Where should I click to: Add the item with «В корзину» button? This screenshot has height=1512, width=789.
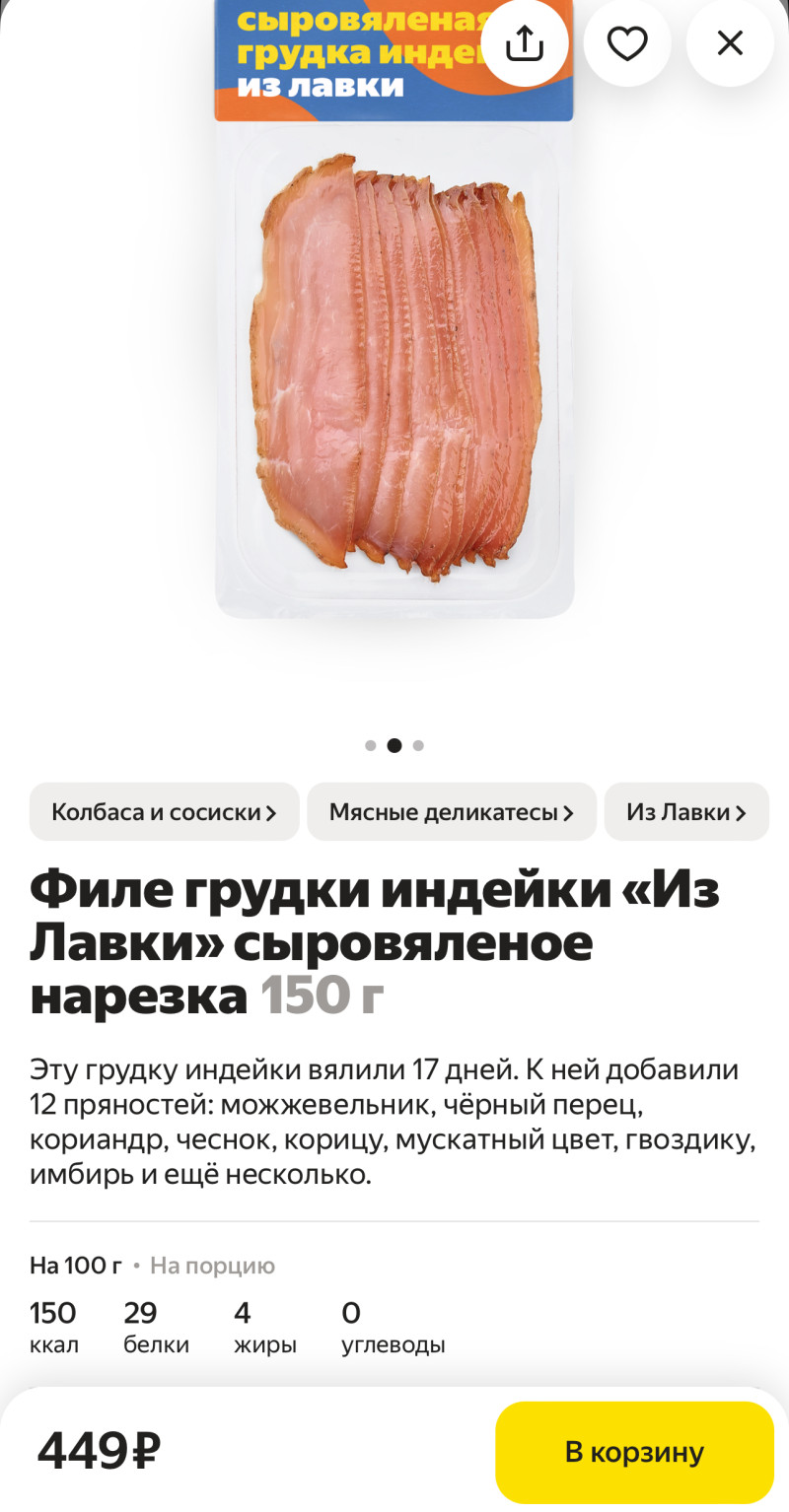tap(634, 1452)
